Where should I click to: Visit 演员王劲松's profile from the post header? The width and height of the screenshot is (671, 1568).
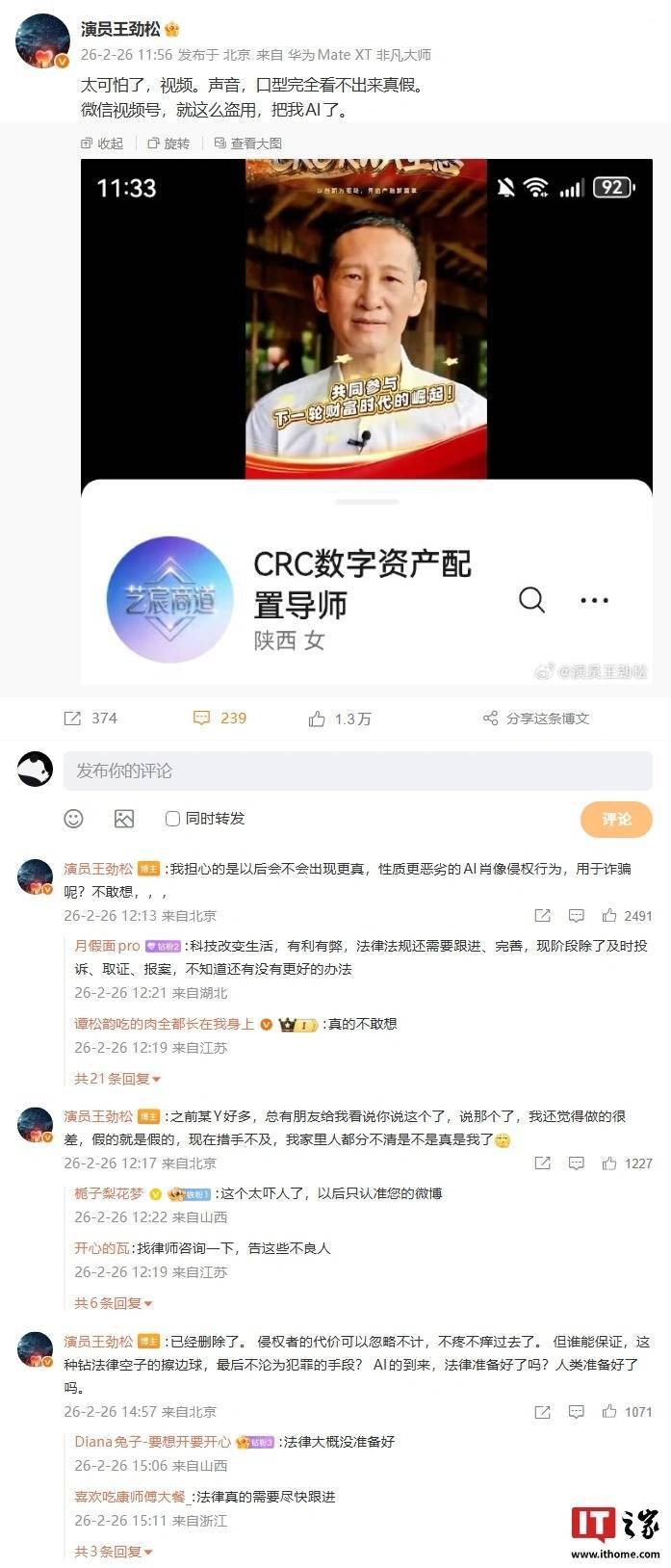(x=121, y=29)
